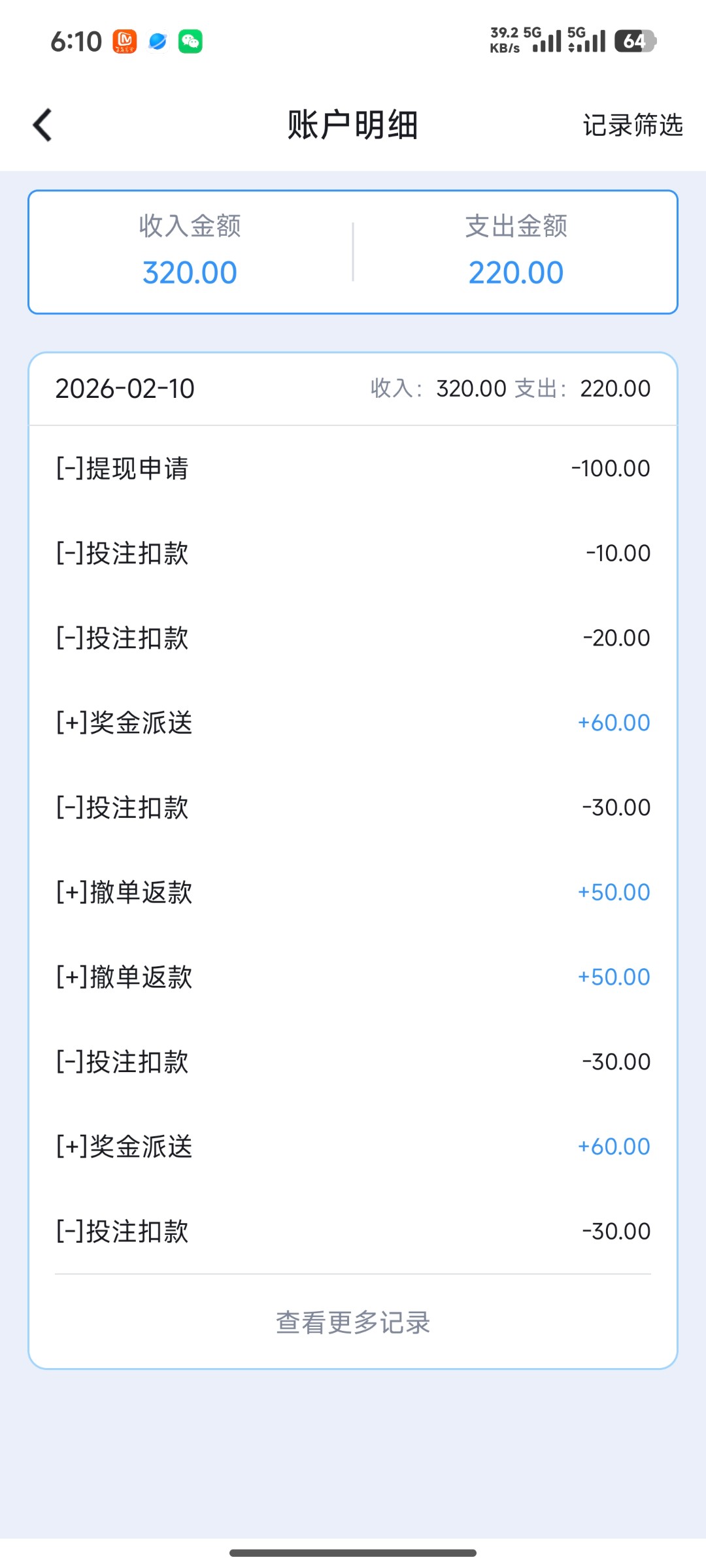Image resolution: width=706 pixels, height=1568 pixels.
Task: Tap the home indicator bar at bottom
Action: [x=353, y=1552]
